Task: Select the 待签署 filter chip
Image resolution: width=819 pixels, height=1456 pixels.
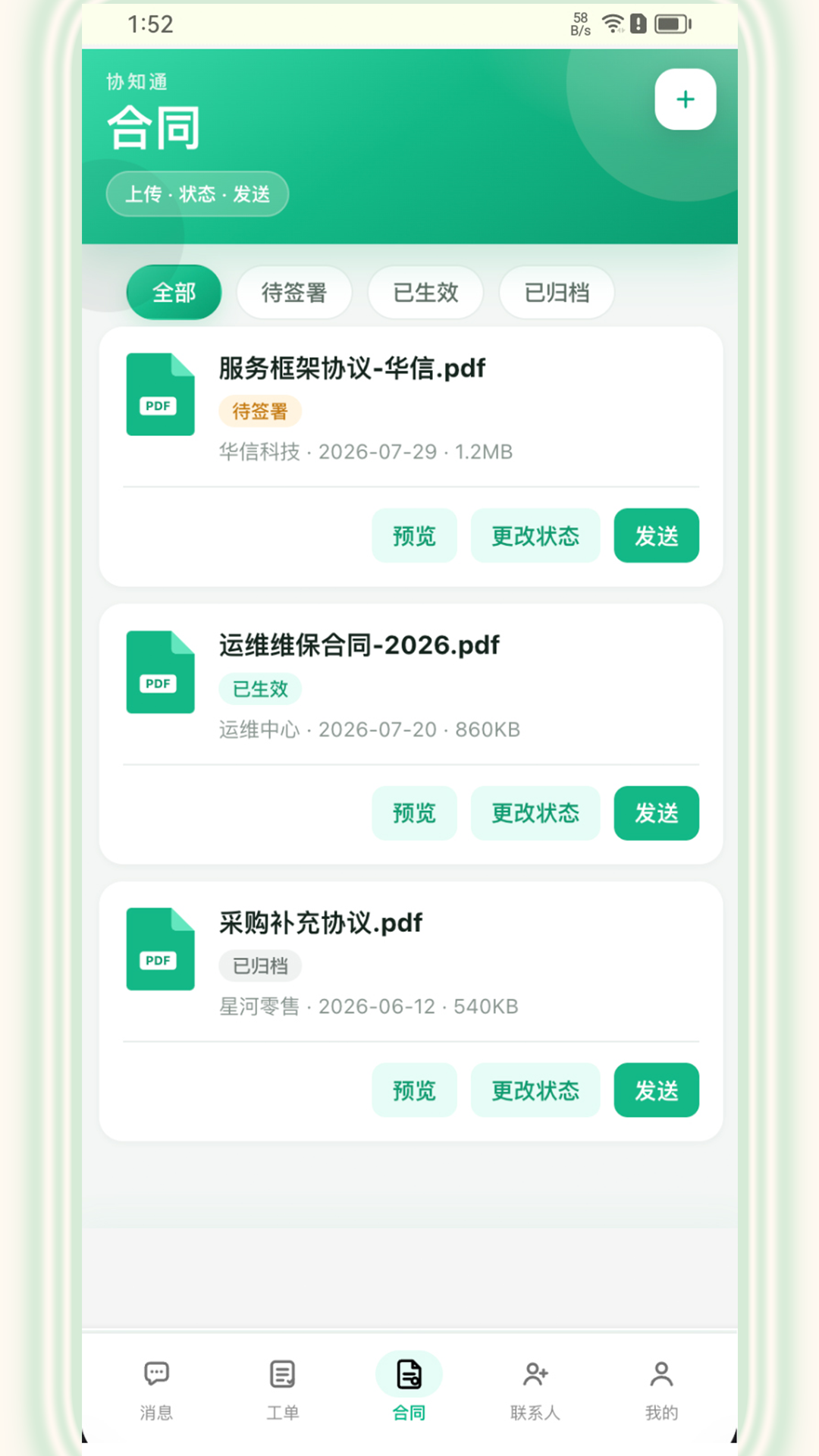Action: pyautogui.click(x=294, y=292)
